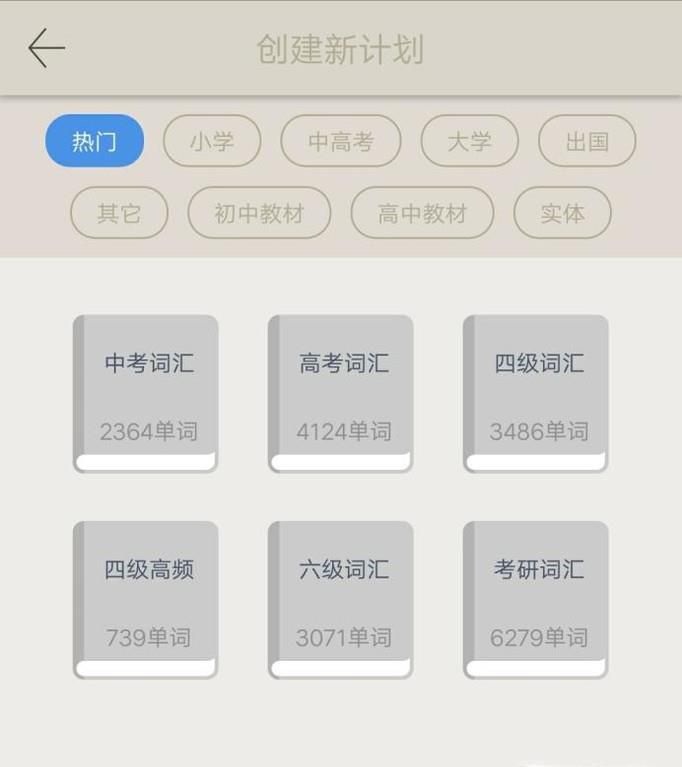
Task: Open the 考研词汇 word book
Action: click(x=536, y=599)
